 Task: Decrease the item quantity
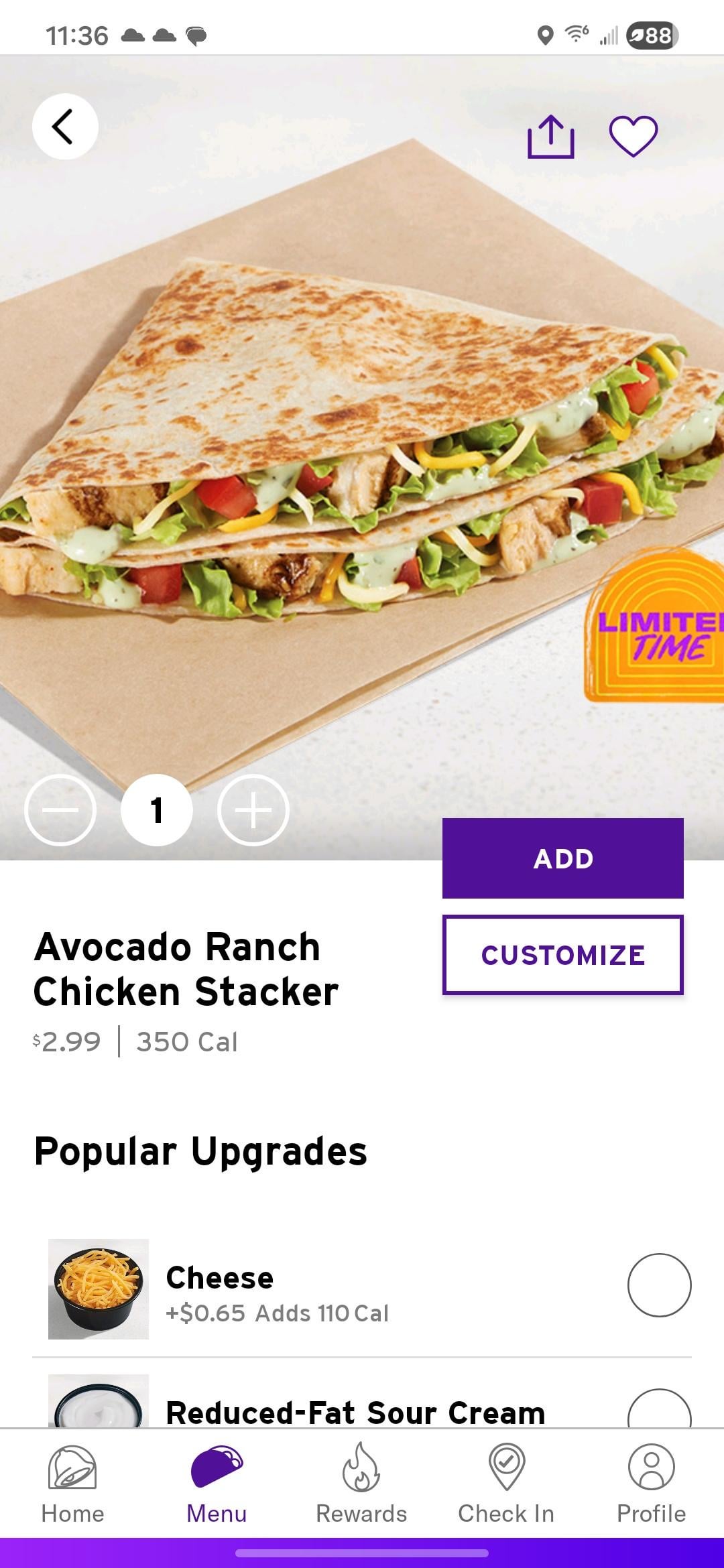60,810
